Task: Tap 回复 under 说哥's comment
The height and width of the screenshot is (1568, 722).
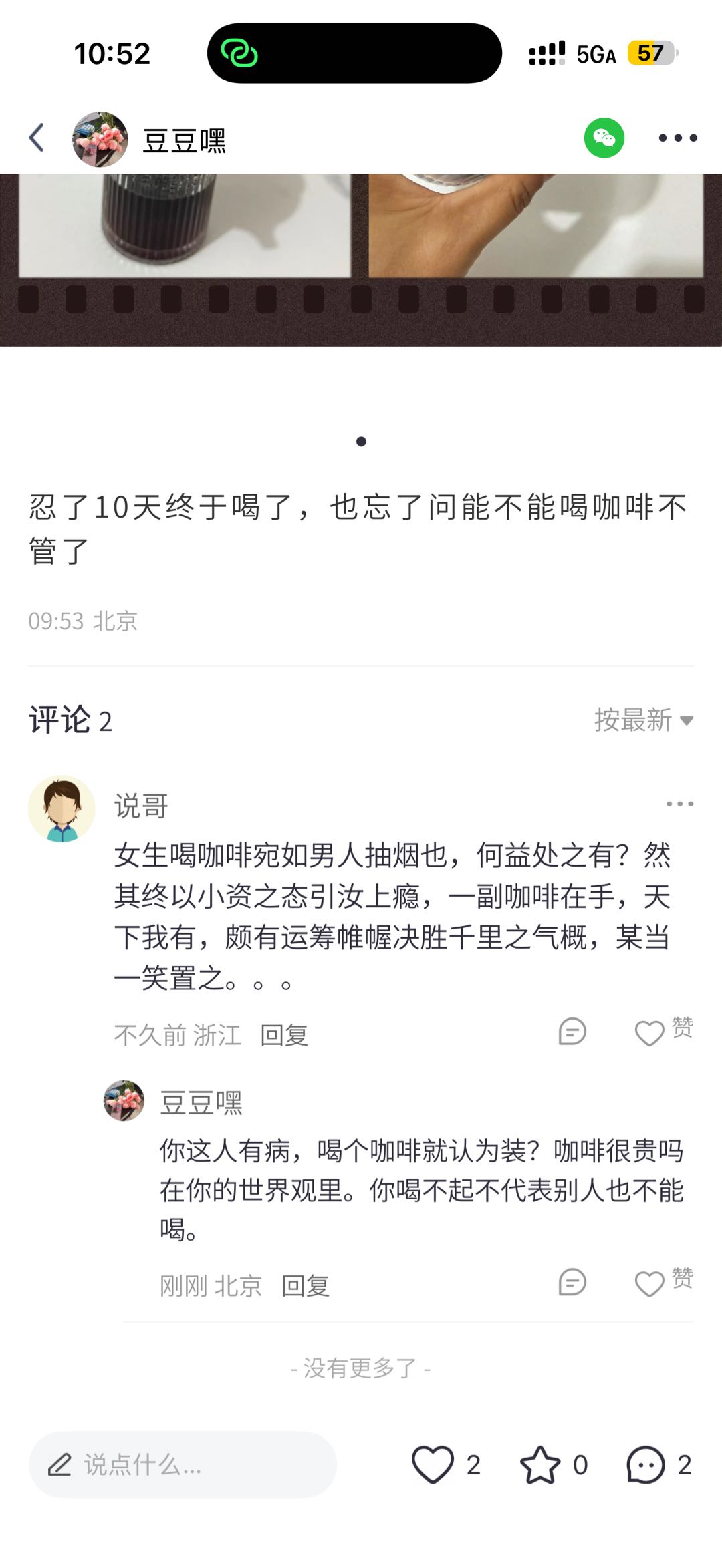Action: click(x=284, y=1035)
